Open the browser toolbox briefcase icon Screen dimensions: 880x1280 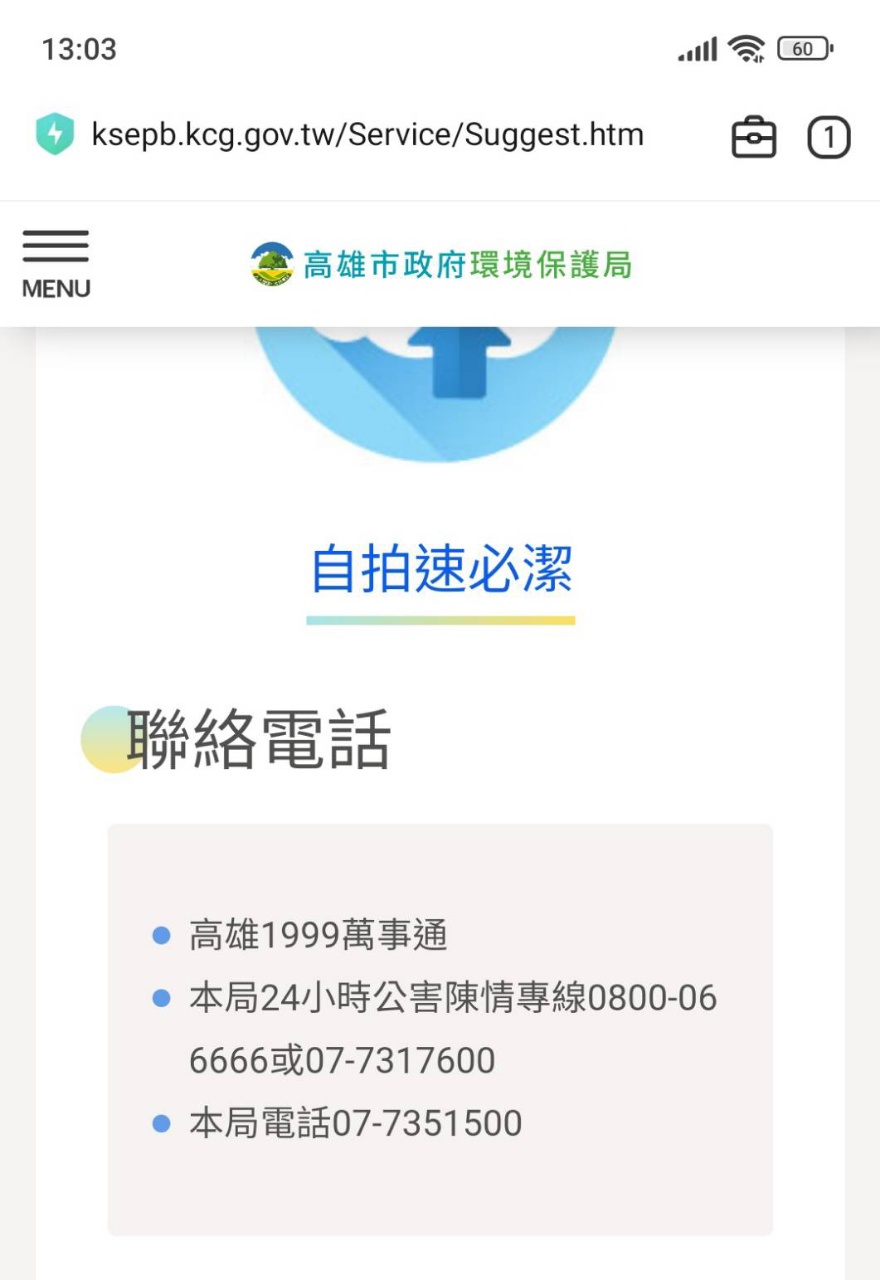pyautogui.click(x=753, y=138)
